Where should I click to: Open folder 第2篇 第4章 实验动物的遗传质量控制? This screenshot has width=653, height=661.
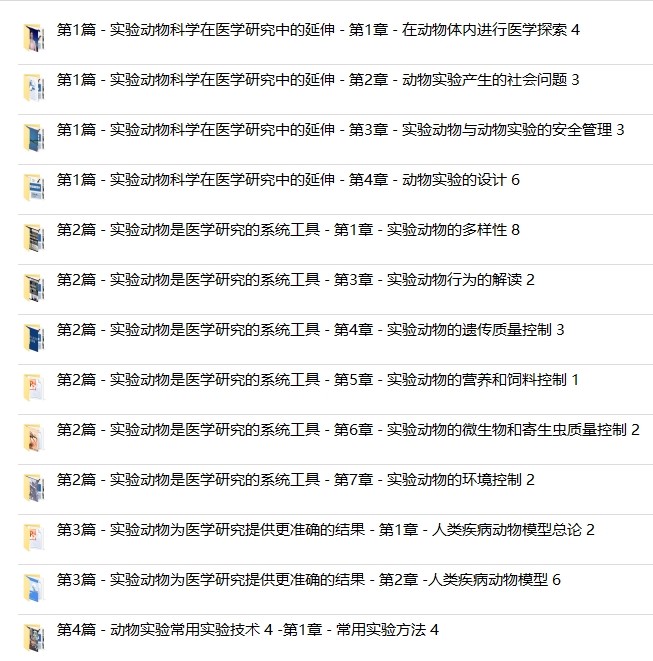[310, 330]
